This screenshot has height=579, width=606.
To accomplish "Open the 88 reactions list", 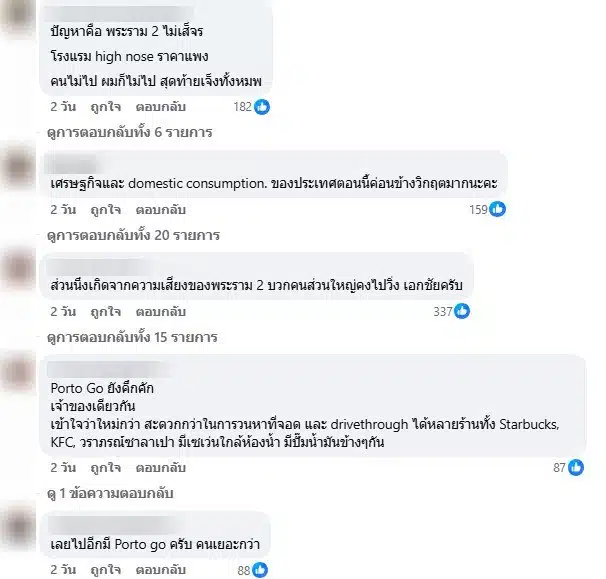I will [x=252, y=570].
